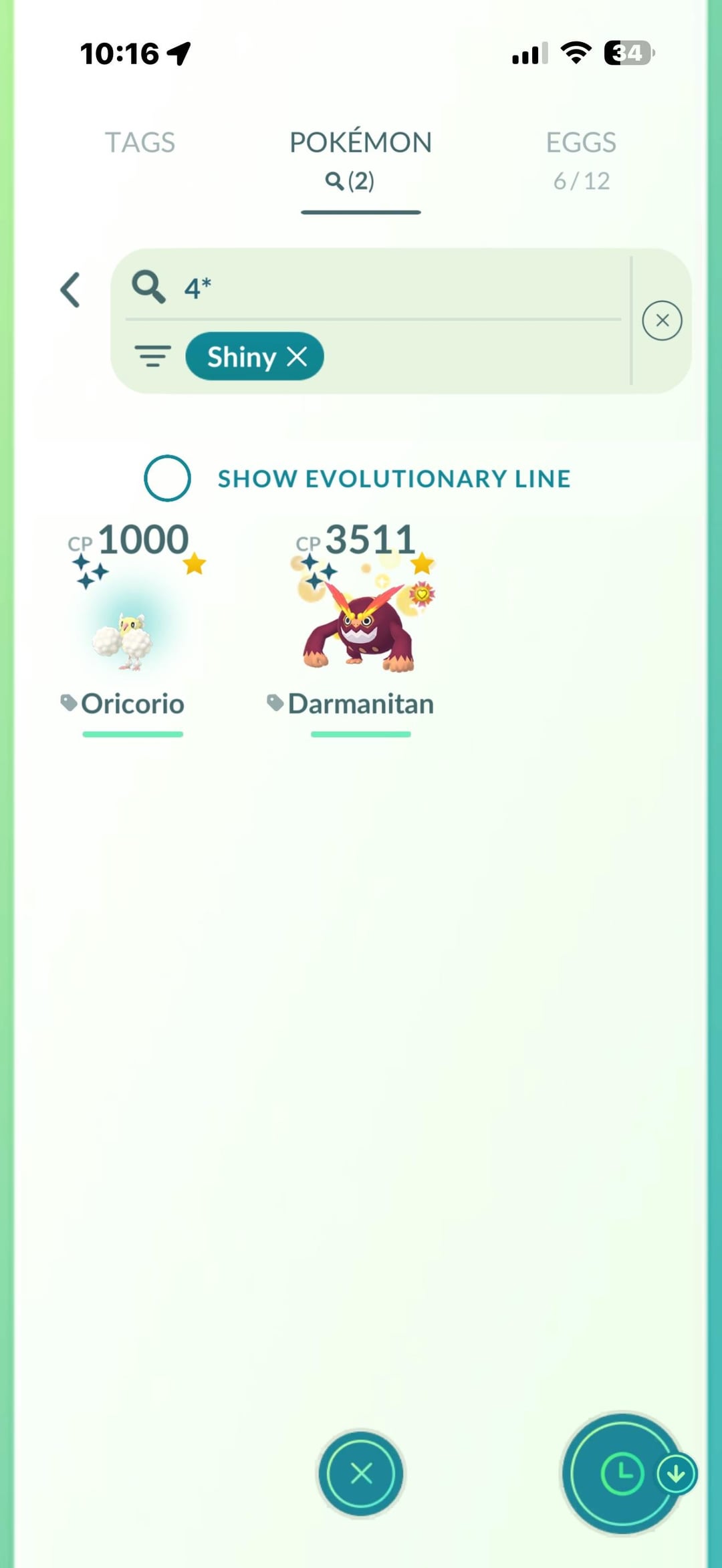Image resolution: width=722 pixels, height=1568 pixels.
Task: Enable Show Evolutionary Line
Action: 168,479
